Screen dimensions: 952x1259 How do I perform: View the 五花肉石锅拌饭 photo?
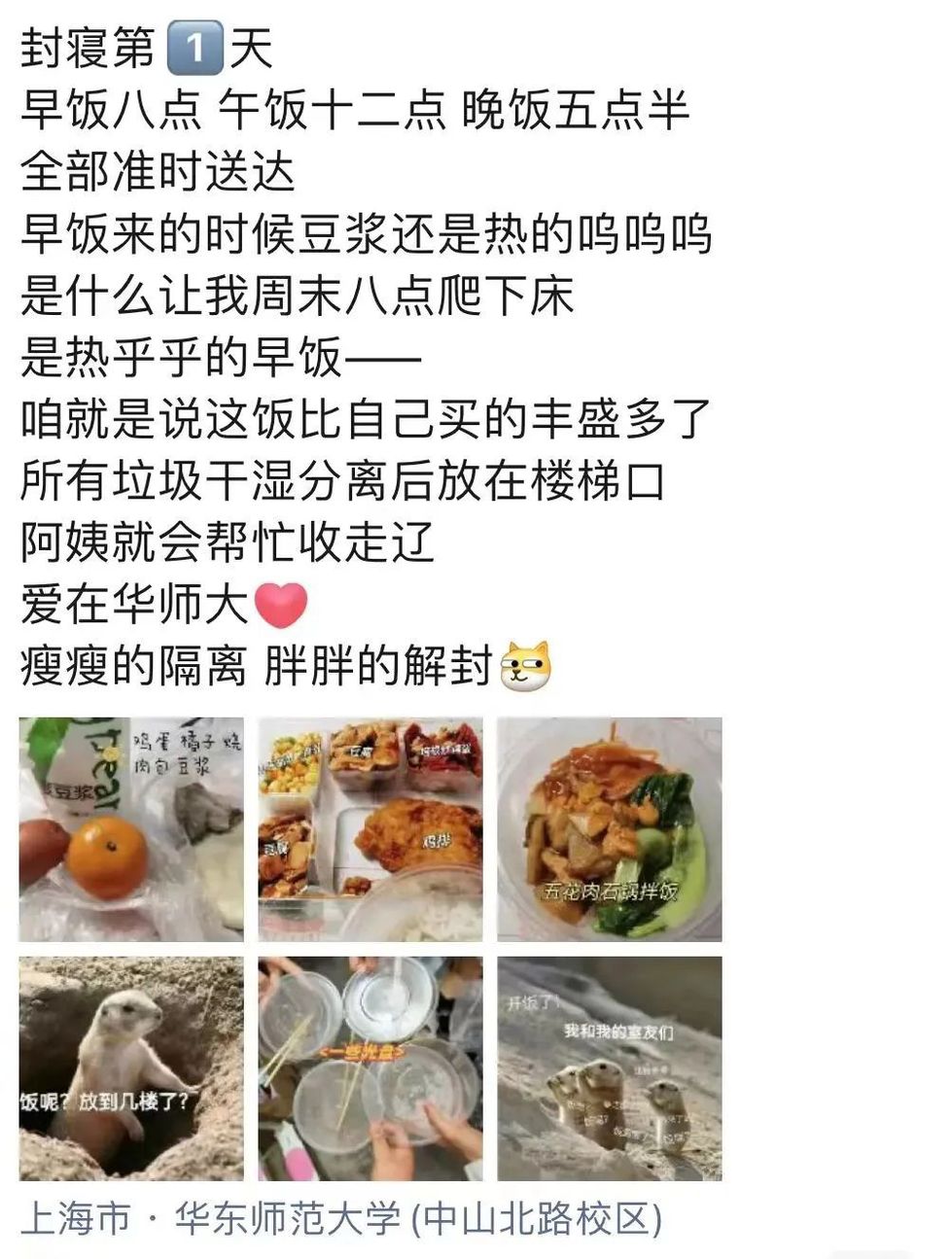pyautogui.click(x=610, y=829)
